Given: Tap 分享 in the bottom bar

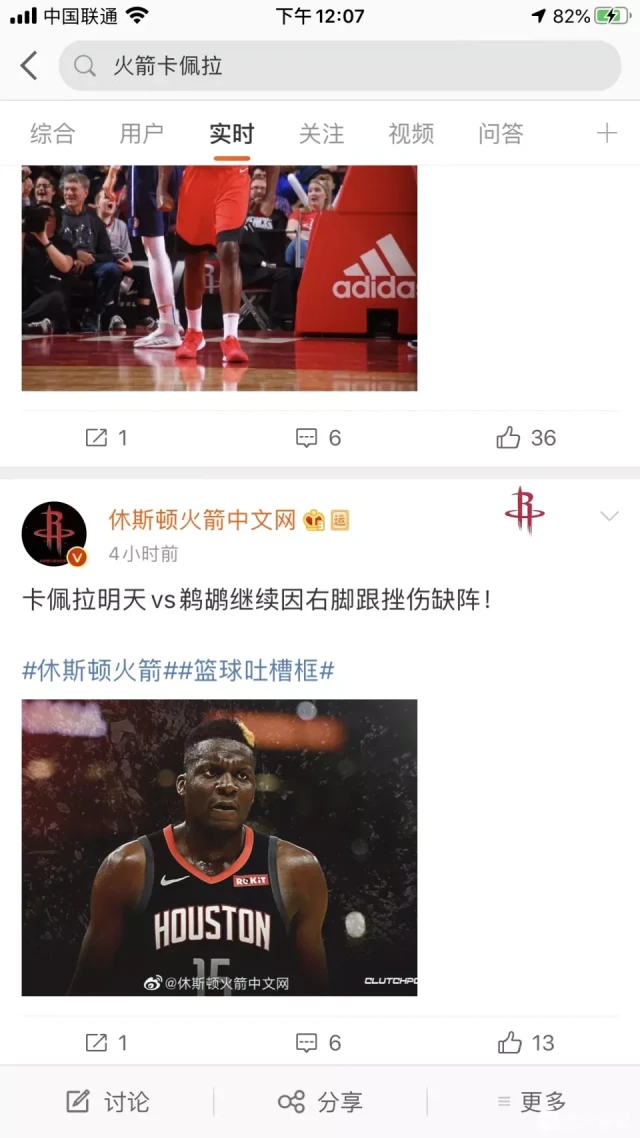Looking at the screenshot, I should point(320,1102).
